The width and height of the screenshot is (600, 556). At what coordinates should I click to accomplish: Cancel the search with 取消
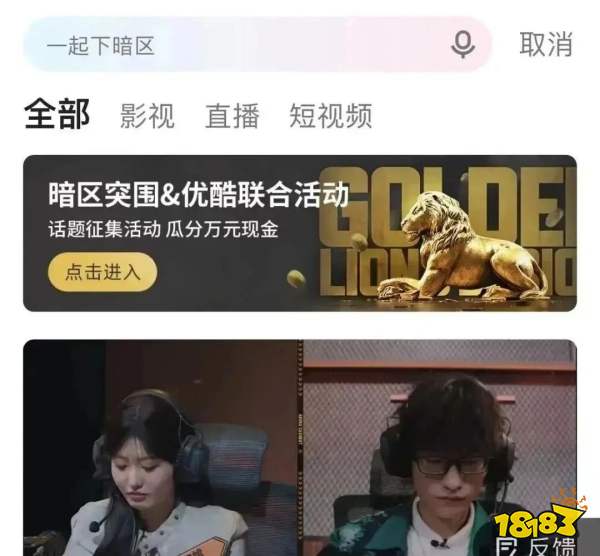click(x=546, y=45)
